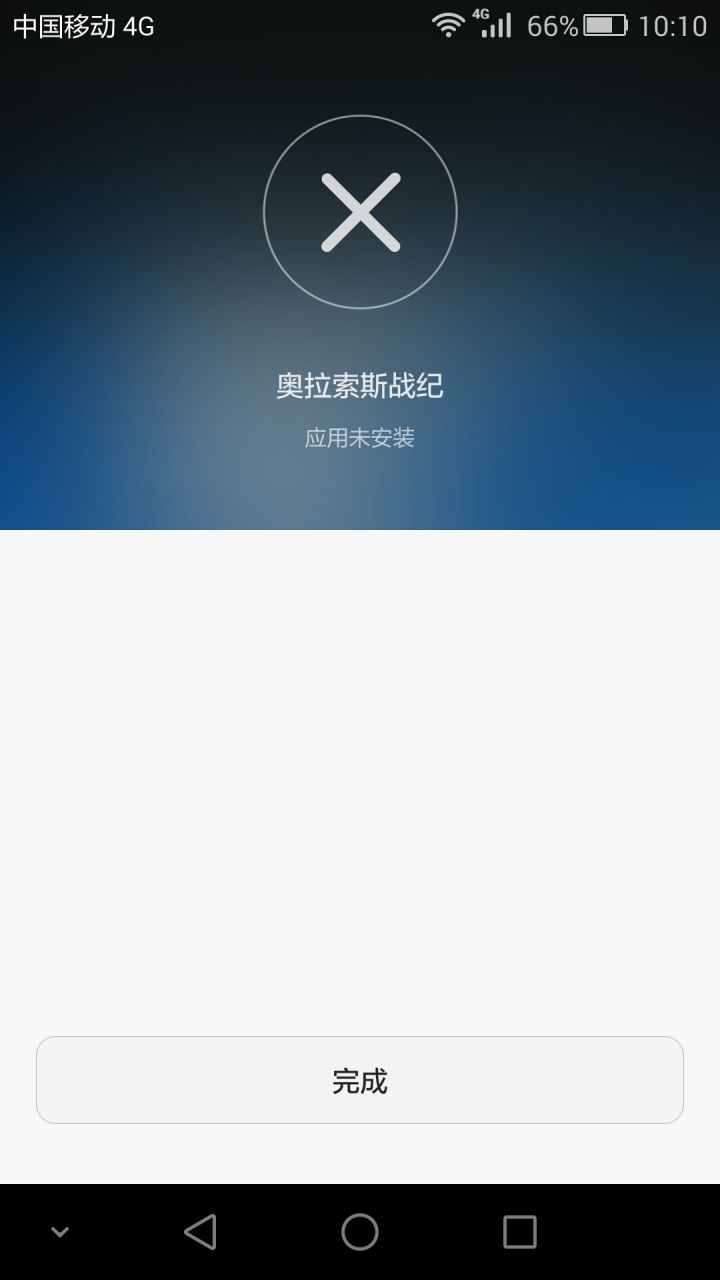The image size is (720, 1280).
Task: Tap the Recents square navigation icon
Action: (x=519, y=1232)
